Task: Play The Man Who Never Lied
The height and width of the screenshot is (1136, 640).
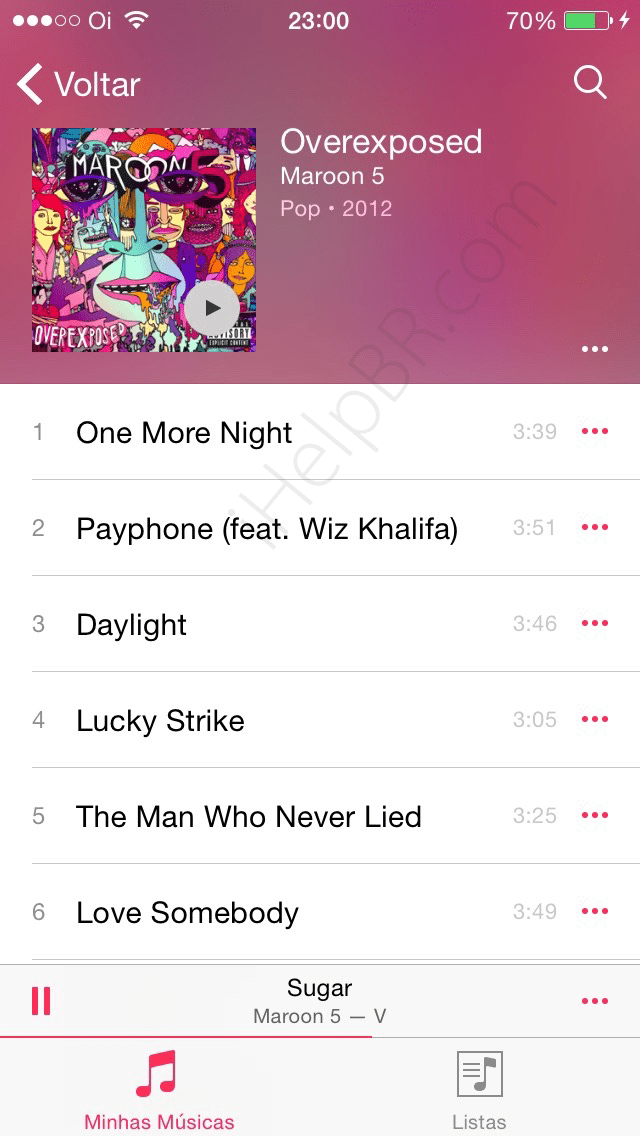Action: pyautogui.click(x=320, y=816)
